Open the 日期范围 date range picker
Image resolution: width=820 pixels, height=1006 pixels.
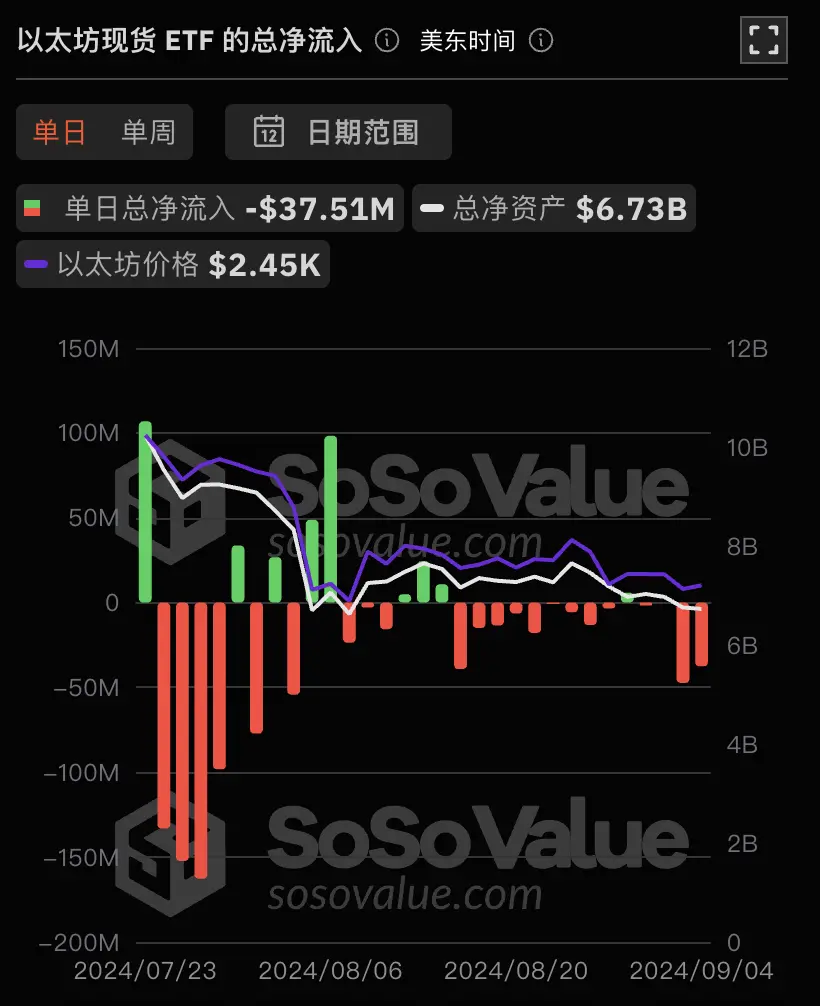pos(338,131)
